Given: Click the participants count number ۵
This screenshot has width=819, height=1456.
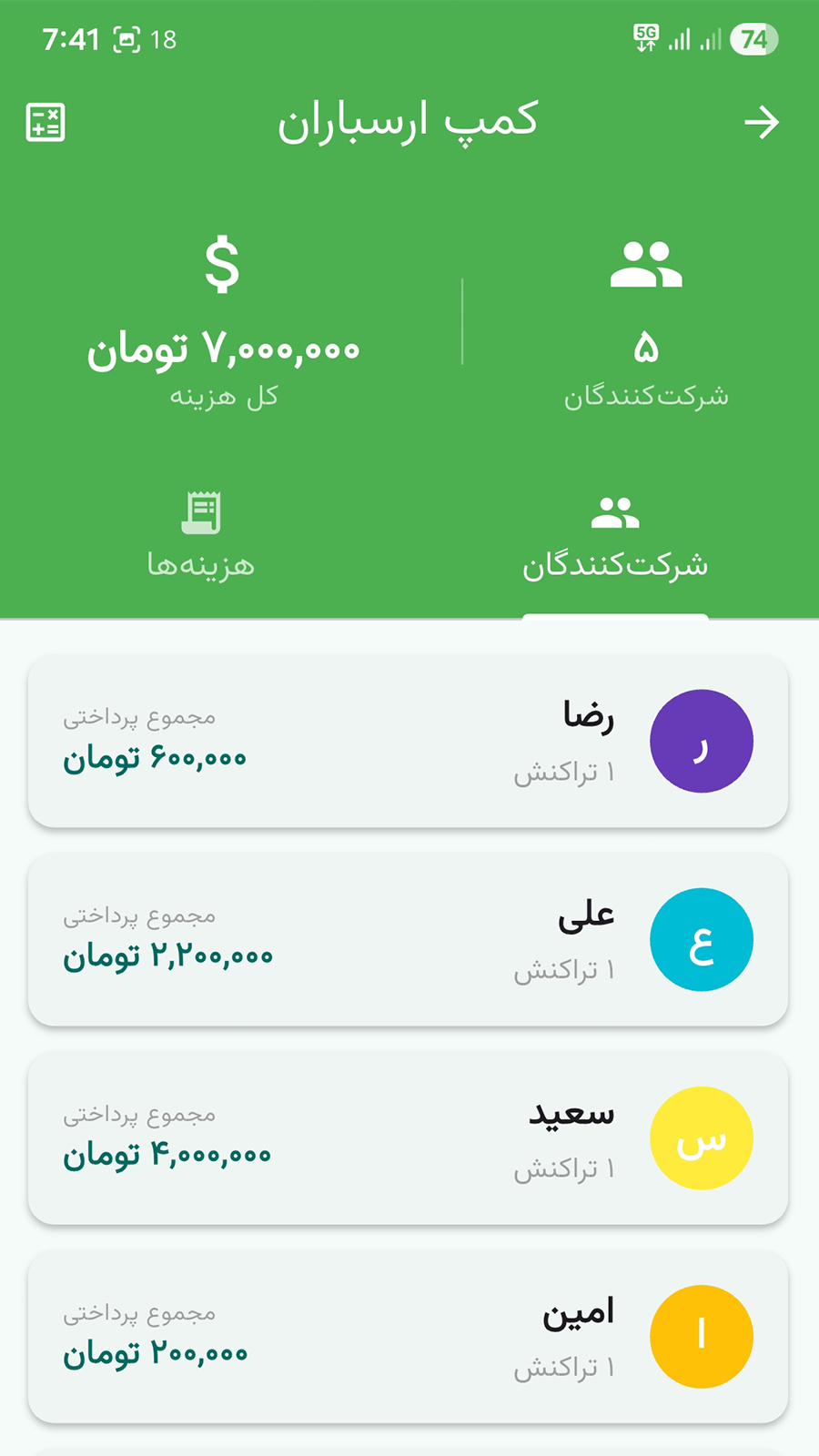Looking at the screenshot, I should [647, 348].
